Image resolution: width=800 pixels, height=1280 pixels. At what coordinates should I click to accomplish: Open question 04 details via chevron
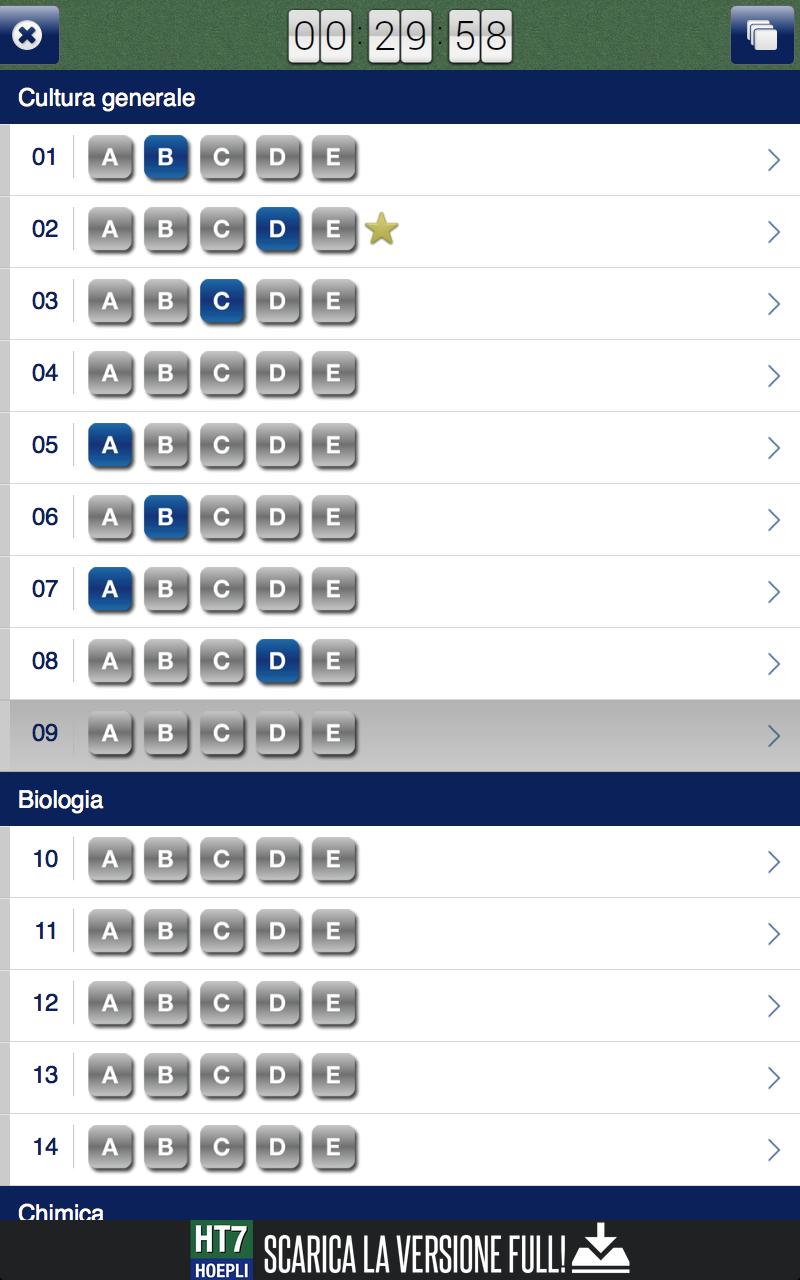pos(773,375)
